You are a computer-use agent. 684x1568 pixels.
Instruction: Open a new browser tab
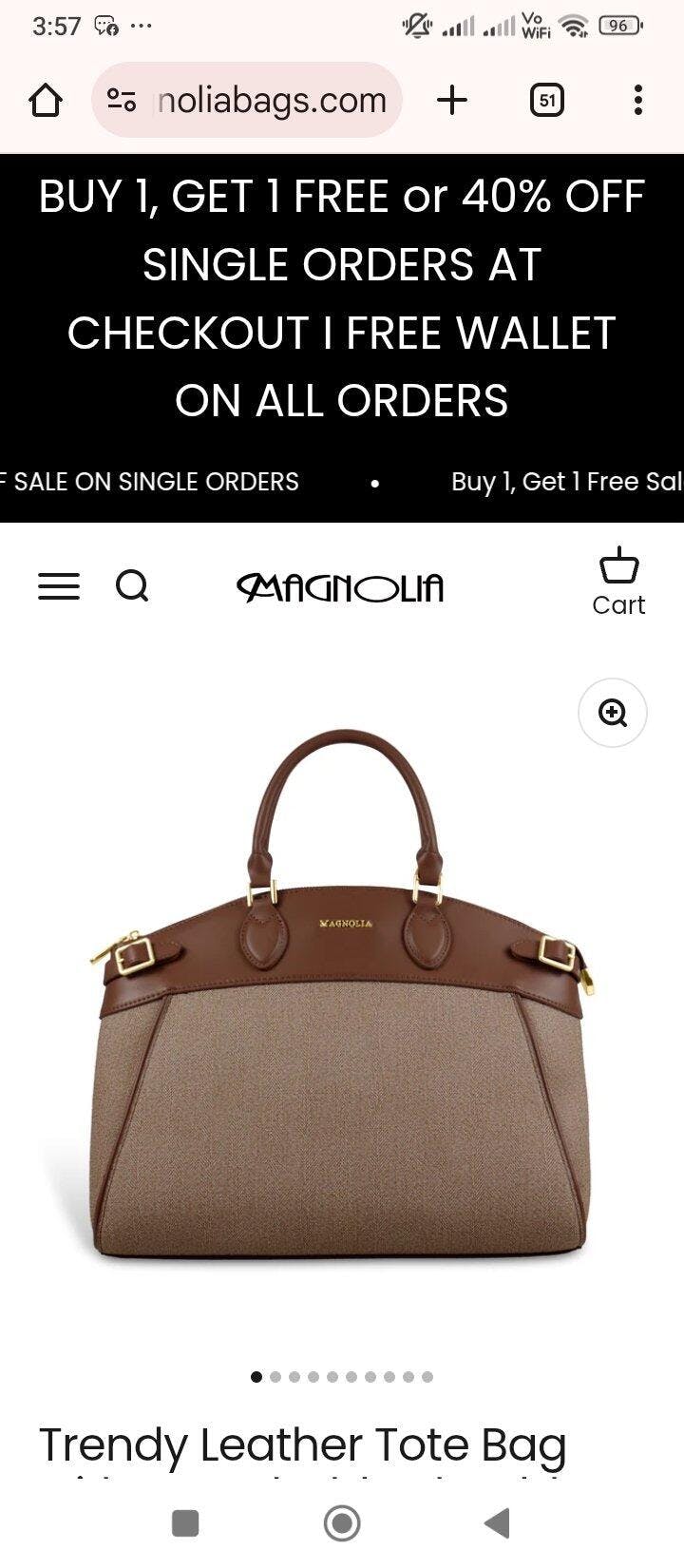pyautogui.click(x=452, y=100)
